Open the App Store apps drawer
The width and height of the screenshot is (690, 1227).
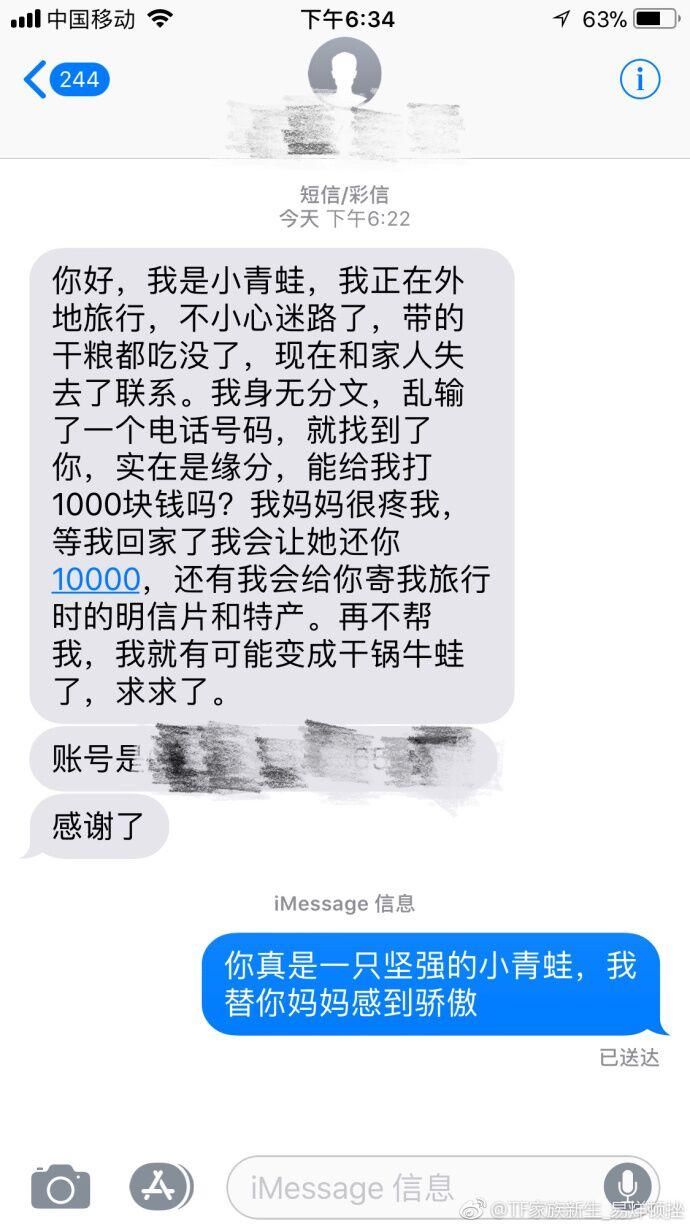click(159, 1187)
